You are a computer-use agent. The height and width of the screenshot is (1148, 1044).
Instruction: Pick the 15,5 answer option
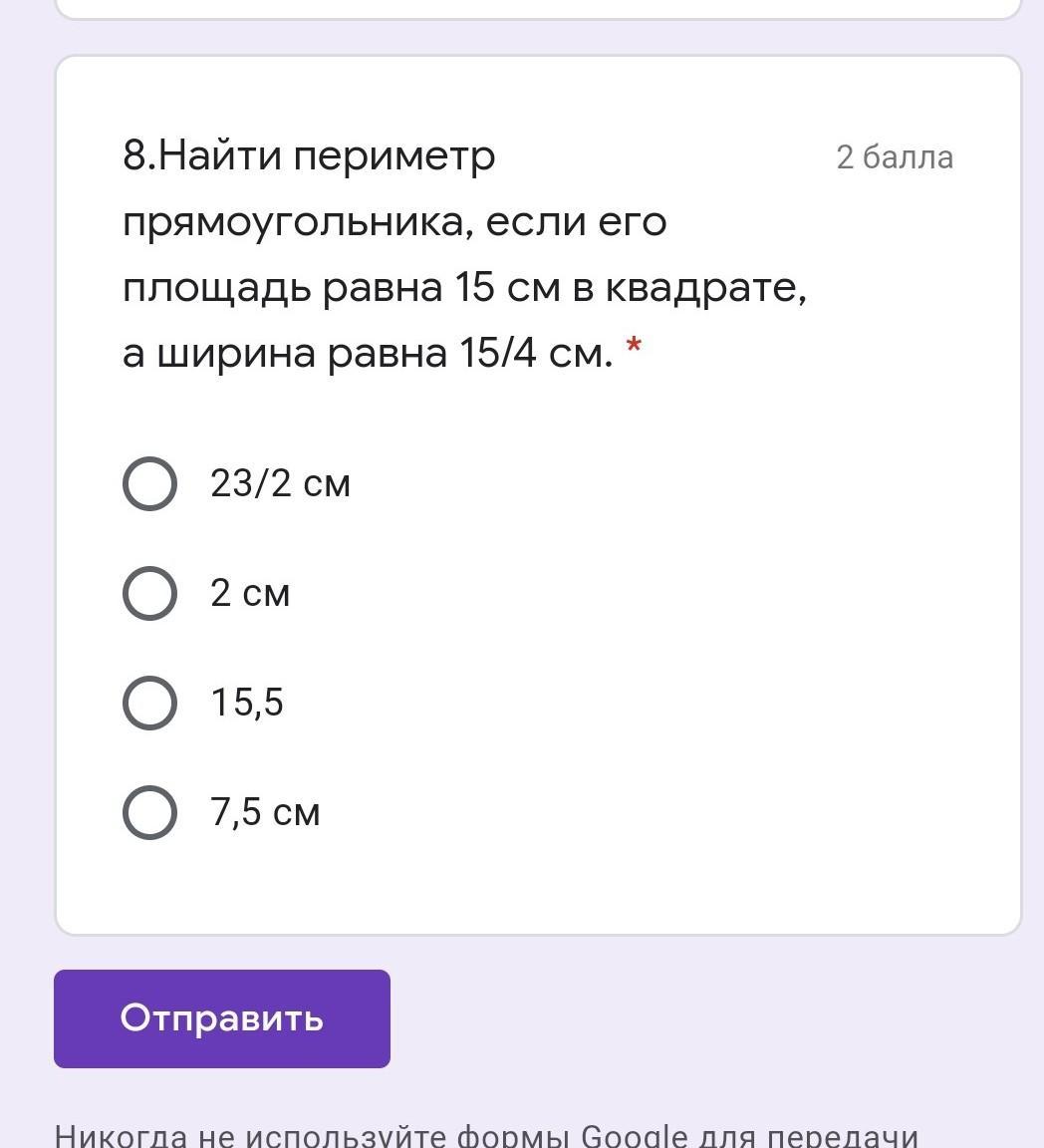coord(149,704)
